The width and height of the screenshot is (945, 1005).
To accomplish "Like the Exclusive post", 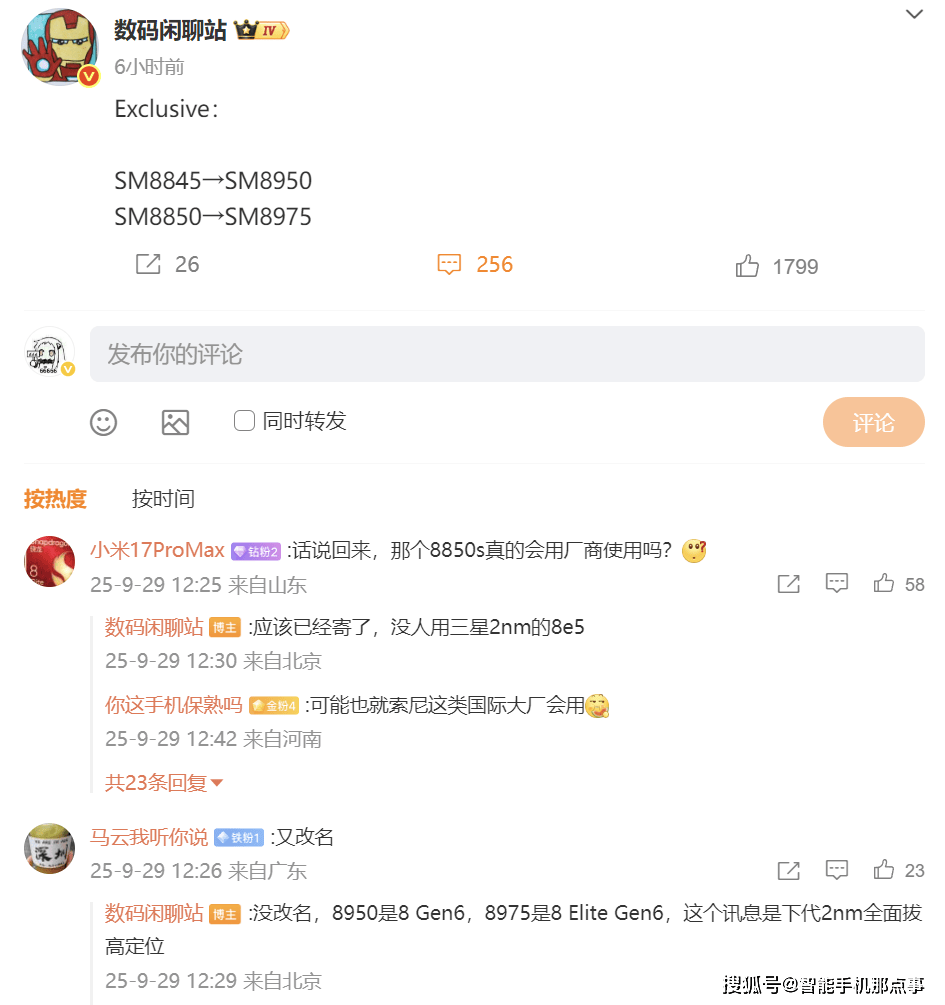I will 747,266.
